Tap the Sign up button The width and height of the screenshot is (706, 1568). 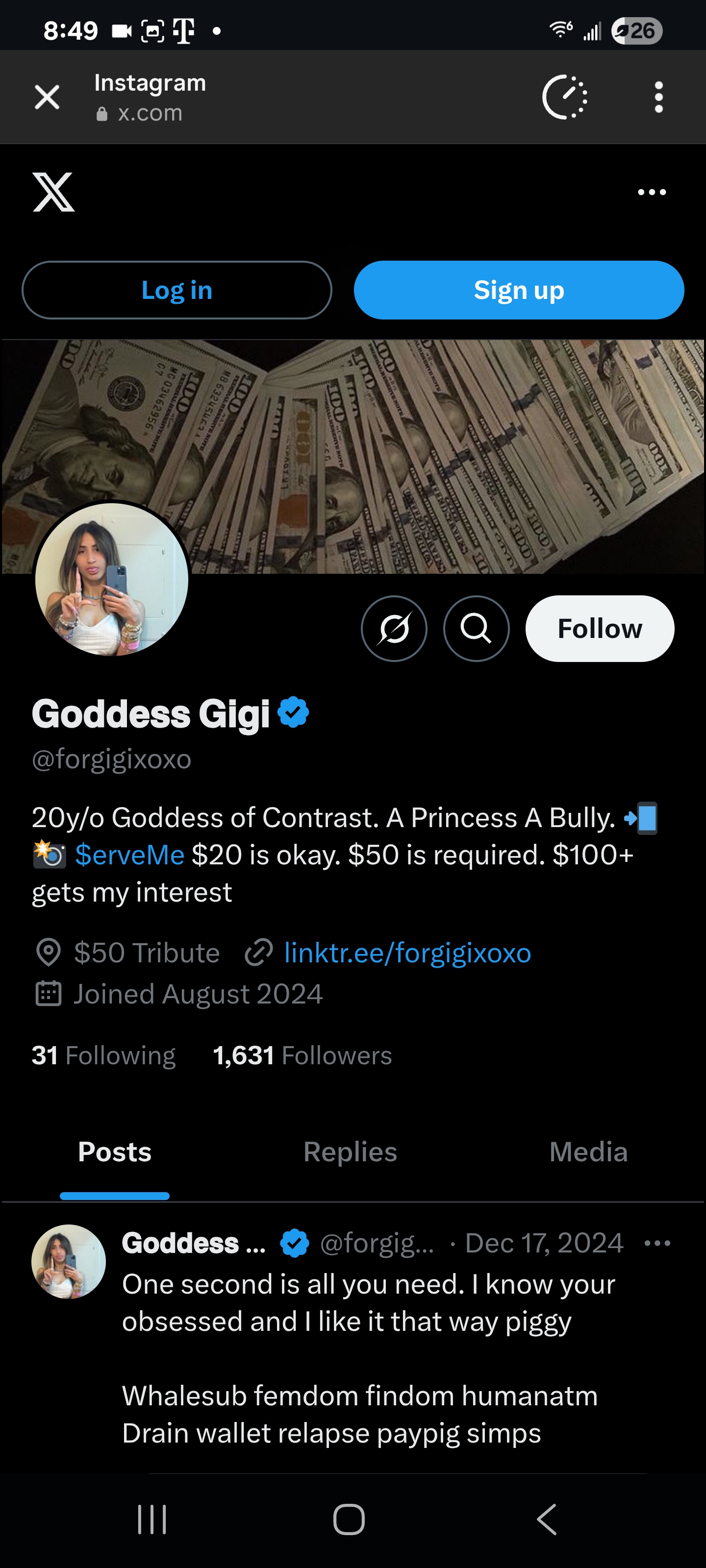point(518,291)
